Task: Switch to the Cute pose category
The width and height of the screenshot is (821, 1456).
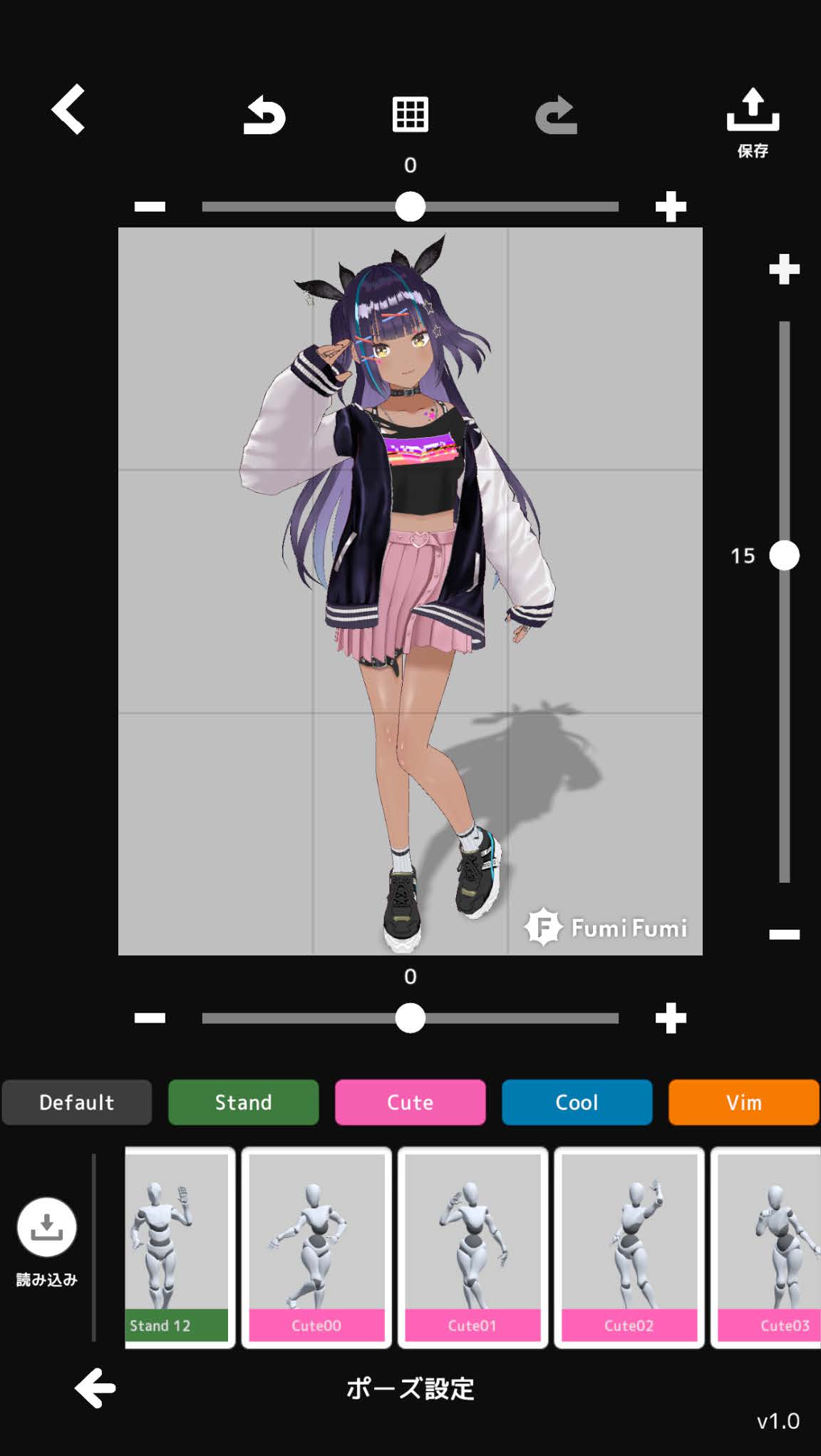Action: pyautogui.click(x=410, y=1102)
